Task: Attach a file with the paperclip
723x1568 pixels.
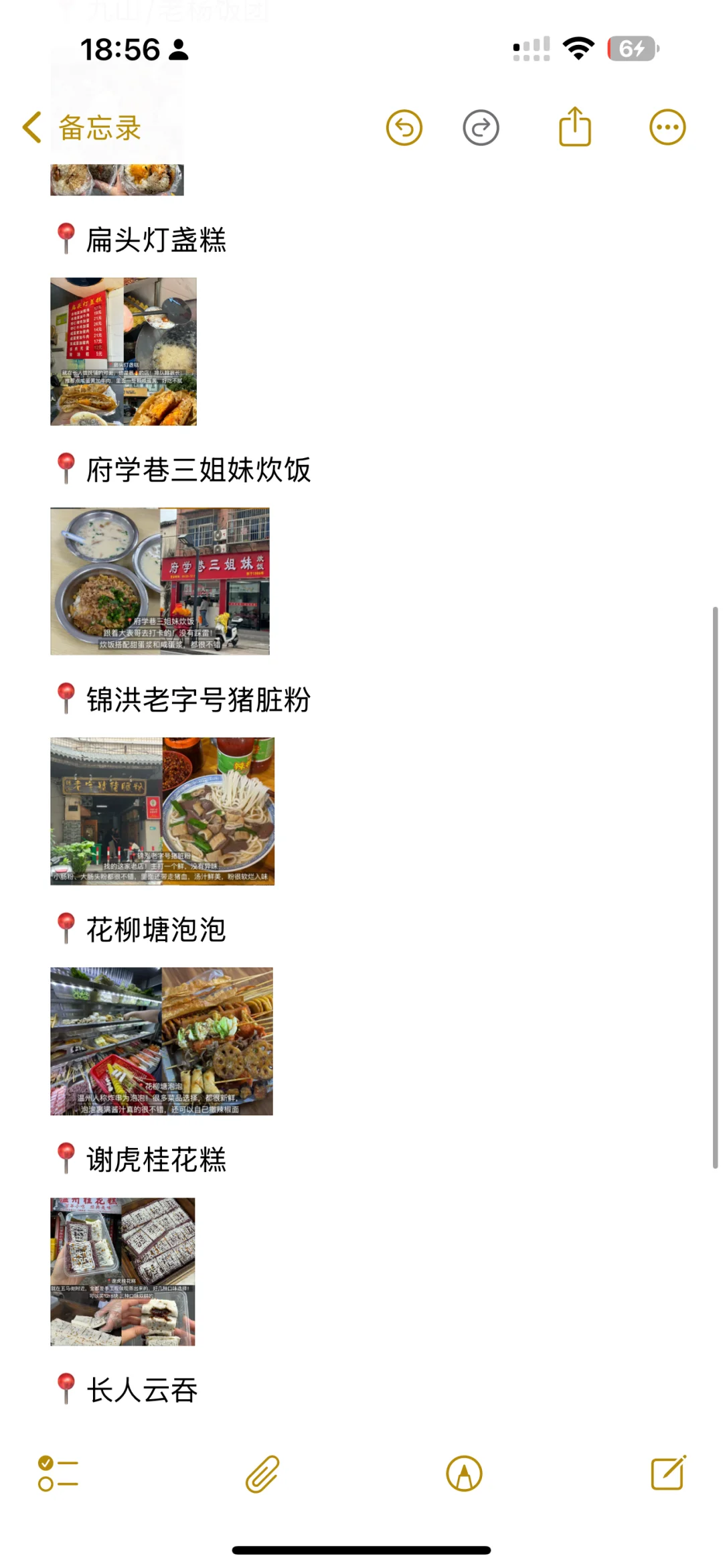Action: (x=262, y=1474)
